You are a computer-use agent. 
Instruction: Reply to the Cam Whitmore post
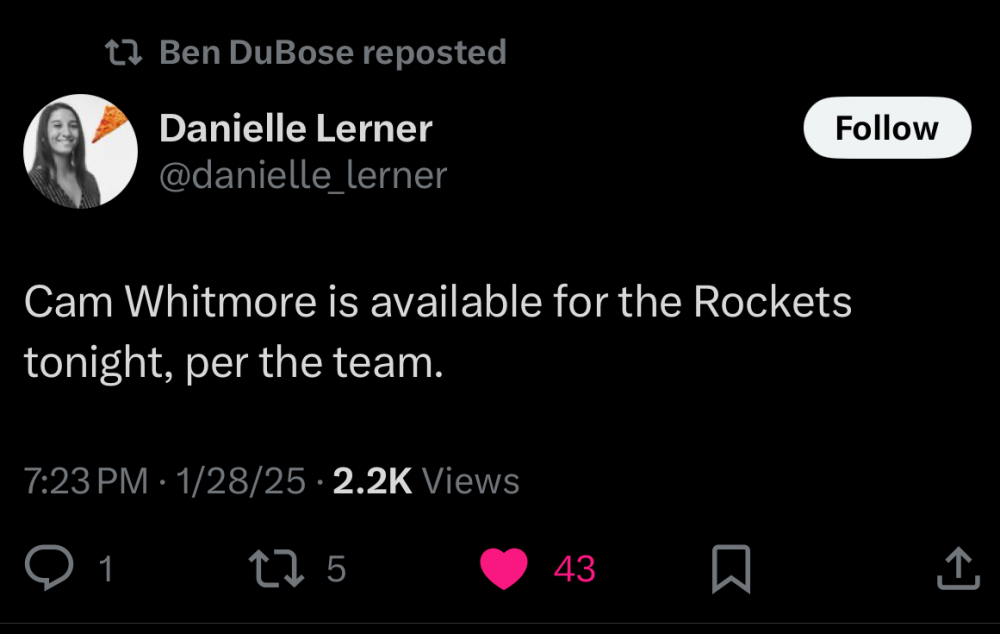[45, 569]
